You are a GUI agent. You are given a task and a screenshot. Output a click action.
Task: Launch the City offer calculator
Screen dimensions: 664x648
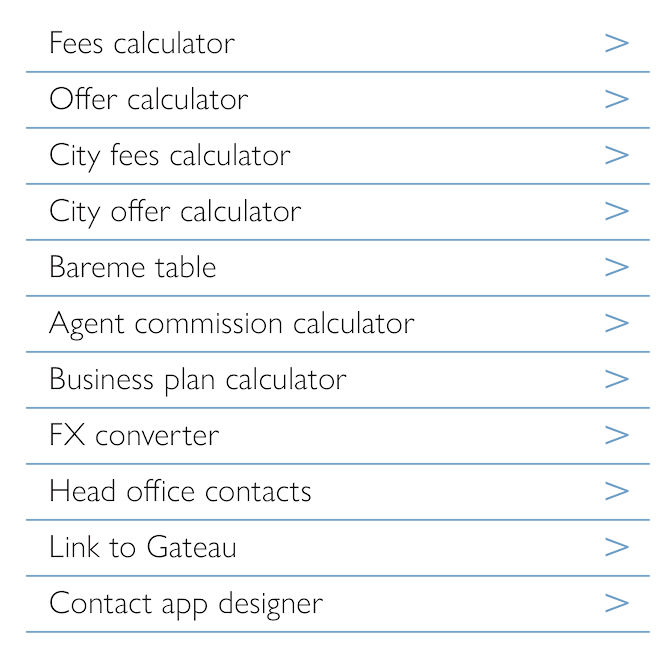(175, 212)
